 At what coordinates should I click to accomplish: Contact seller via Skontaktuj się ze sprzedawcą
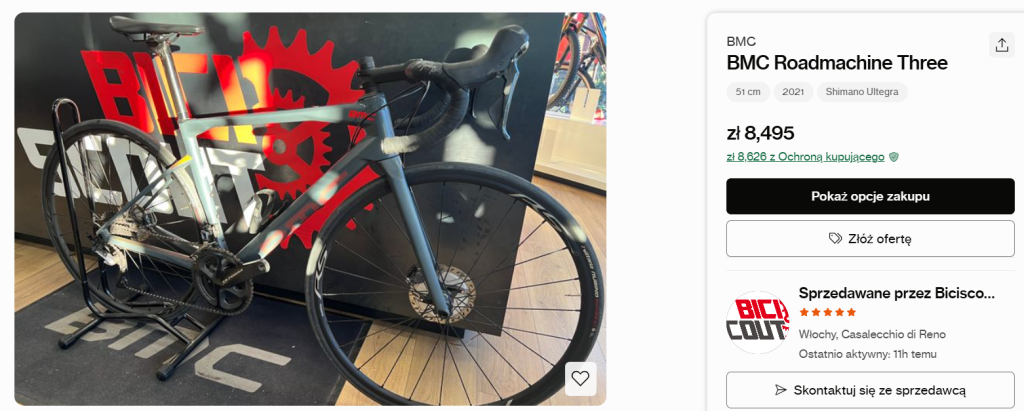click(x=870, y=389)
